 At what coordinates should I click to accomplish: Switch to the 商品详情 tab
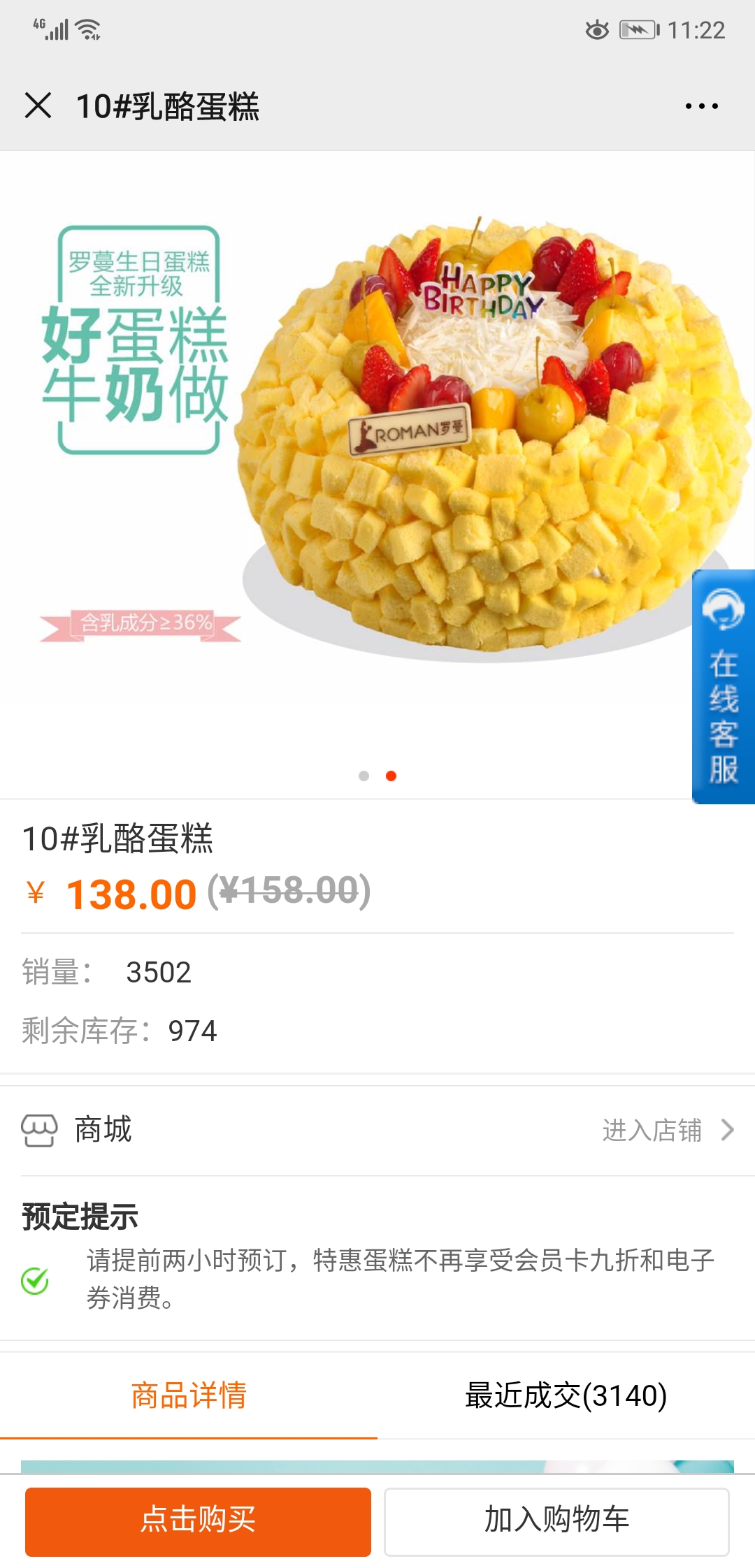click(189, 1395)
